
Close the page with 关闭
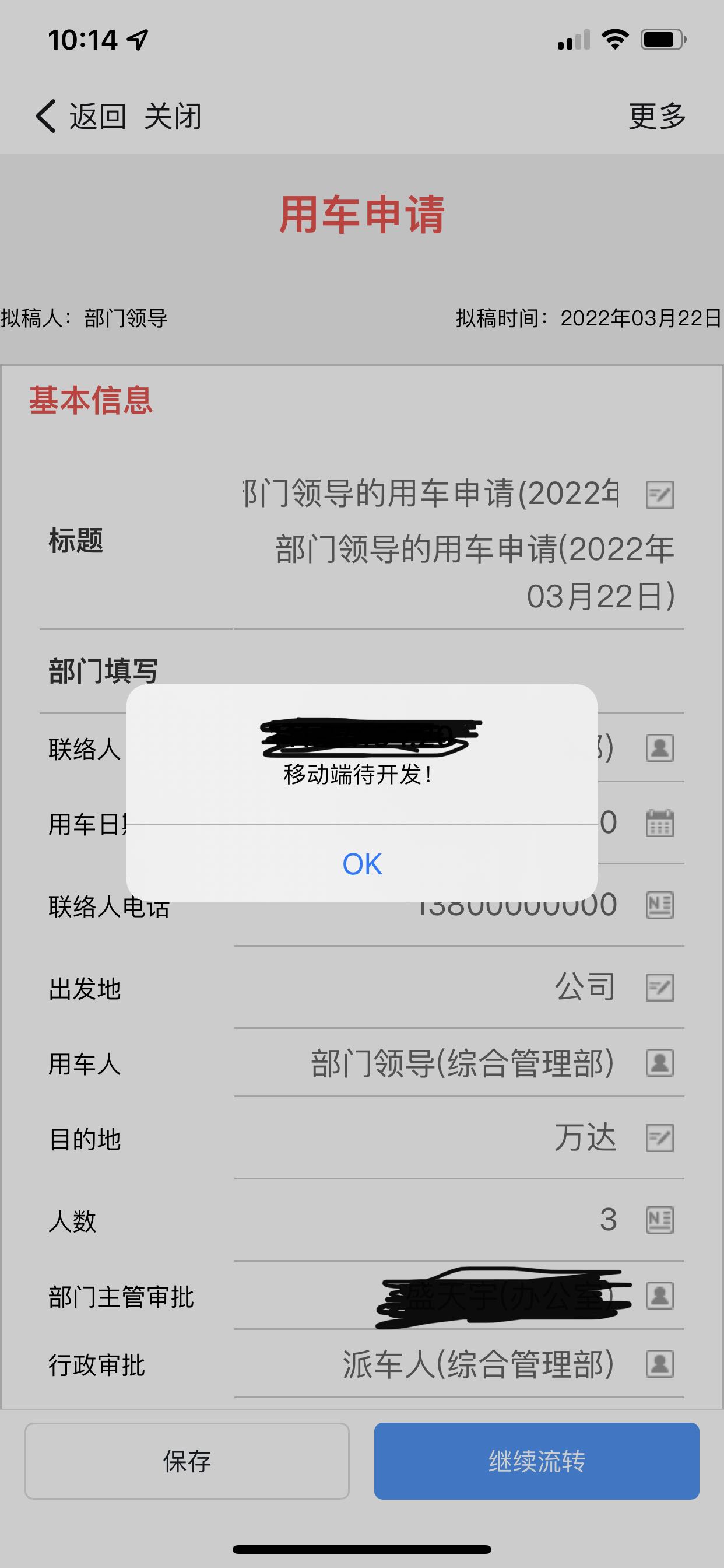pos(173,116)
